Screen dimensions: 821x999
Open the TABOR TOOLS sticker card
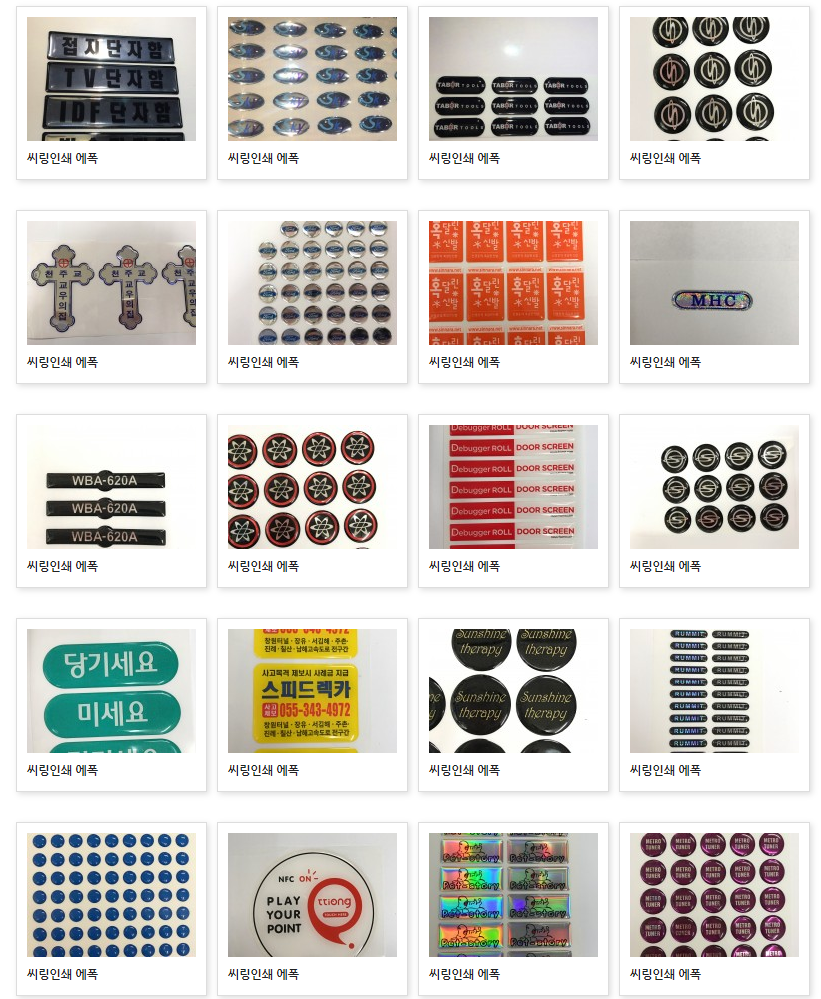[x=513, y=79]
